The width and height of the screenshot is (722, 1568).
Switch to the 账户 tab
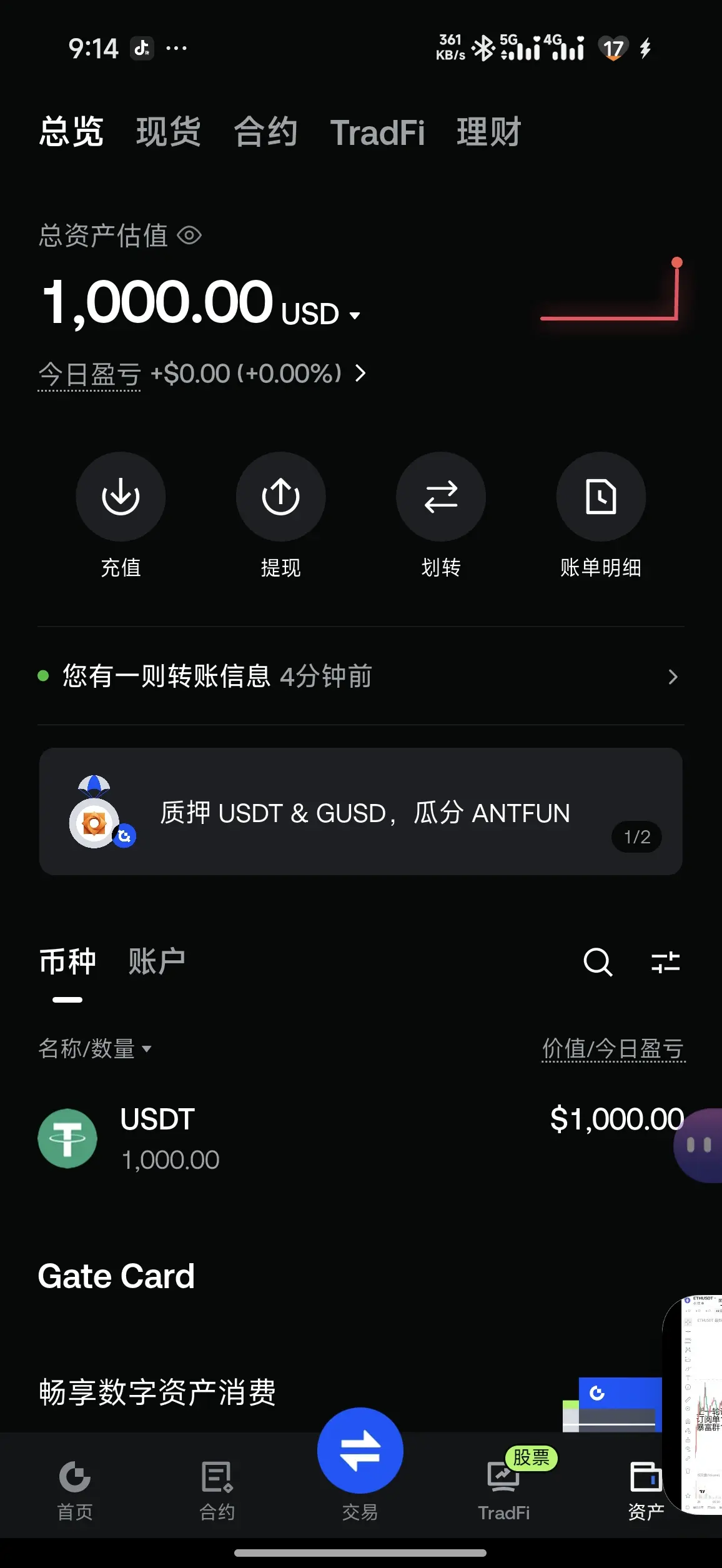tap(157, 961)
